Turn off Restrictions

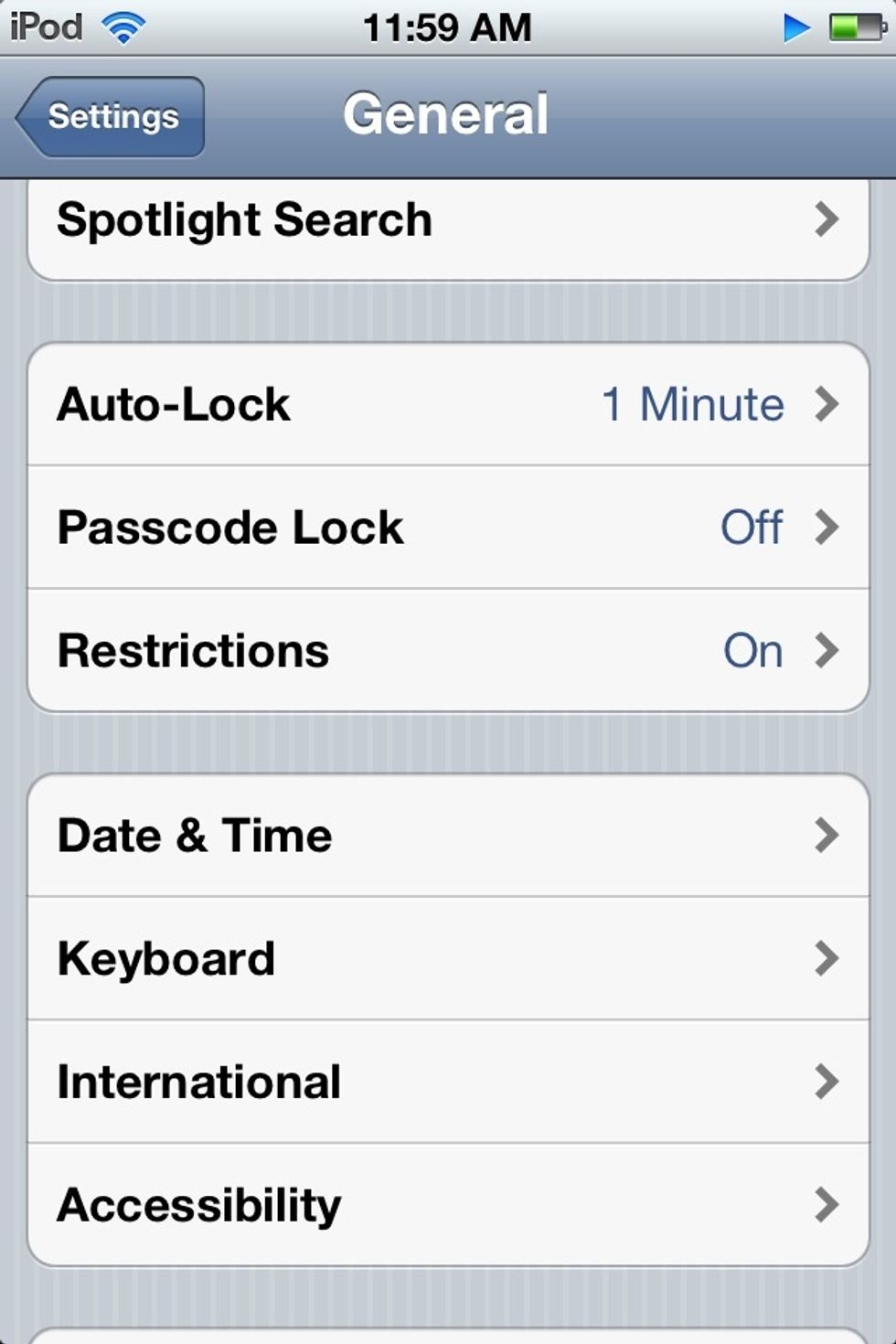coord(448,651)
